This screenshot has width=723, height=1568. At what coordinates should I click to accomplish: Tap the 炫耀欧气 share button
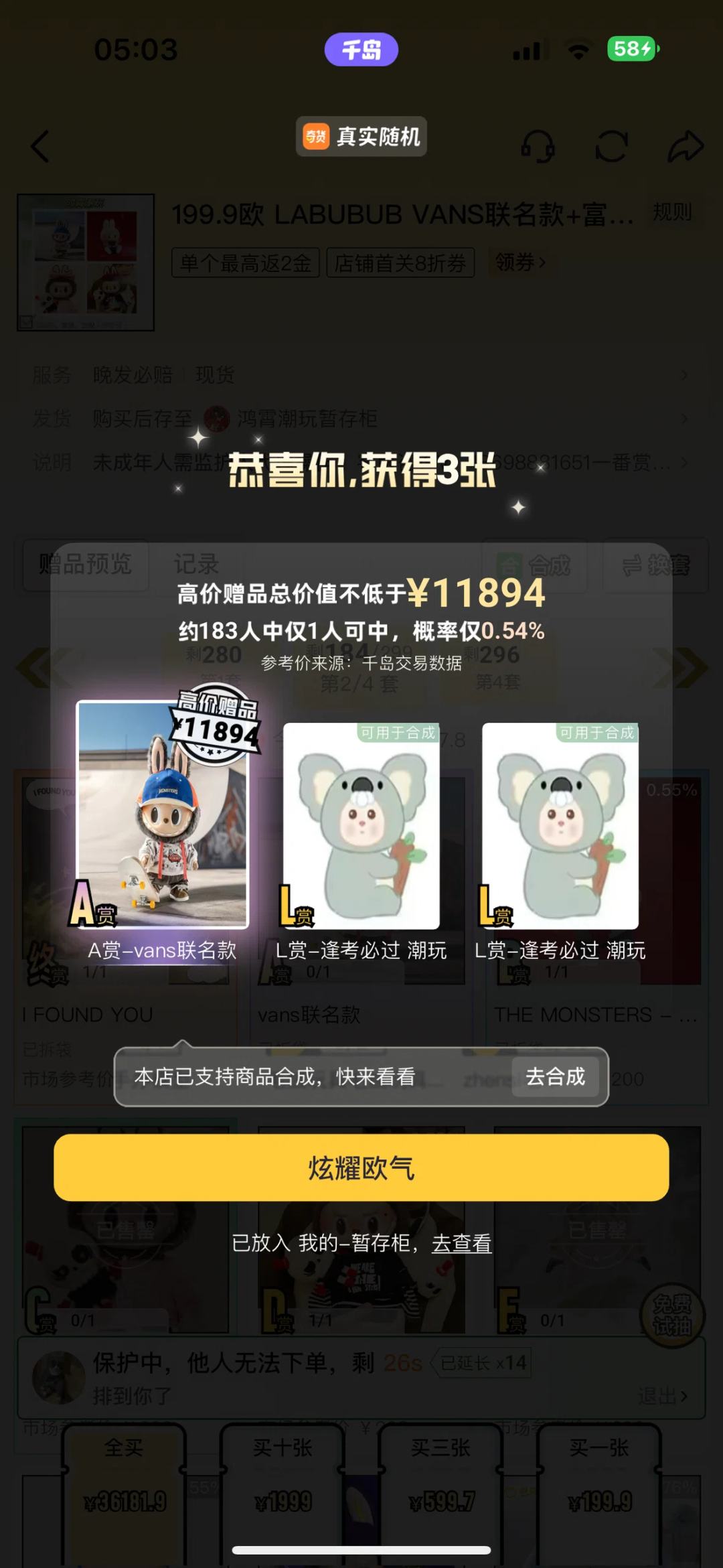[x=361, y=1167]
